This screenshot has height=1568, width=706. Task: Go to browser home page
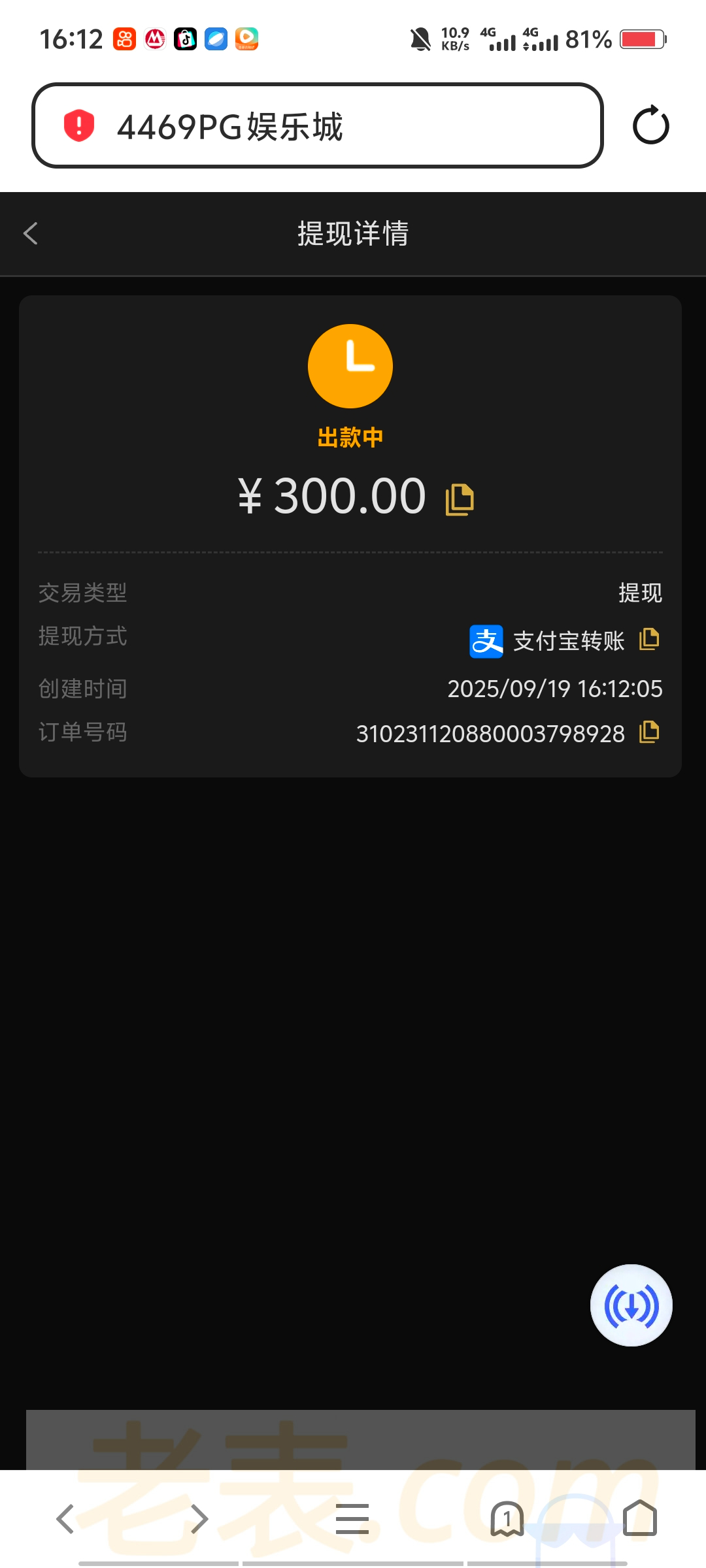639,1518
